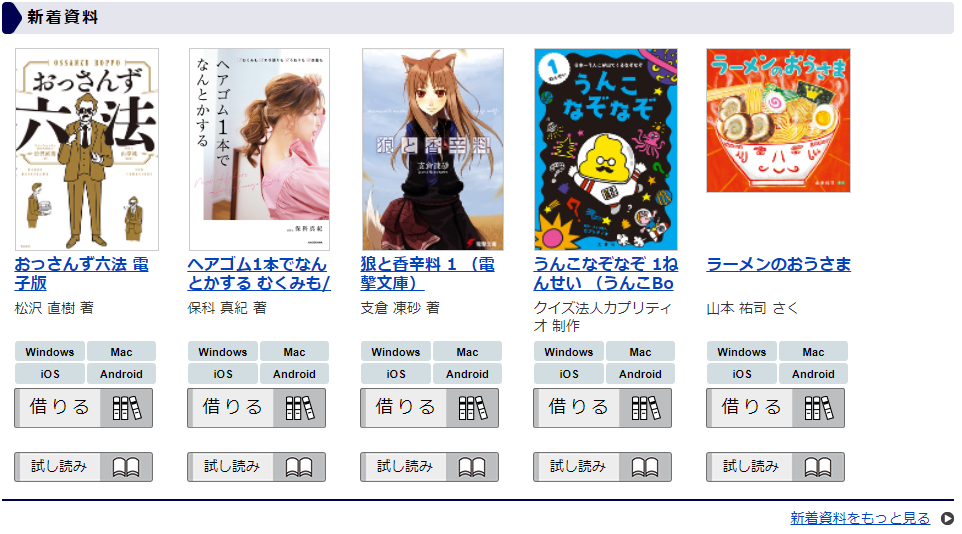Preview うんこなぞなぞ with 試し読み

click(x=603, y=467)
